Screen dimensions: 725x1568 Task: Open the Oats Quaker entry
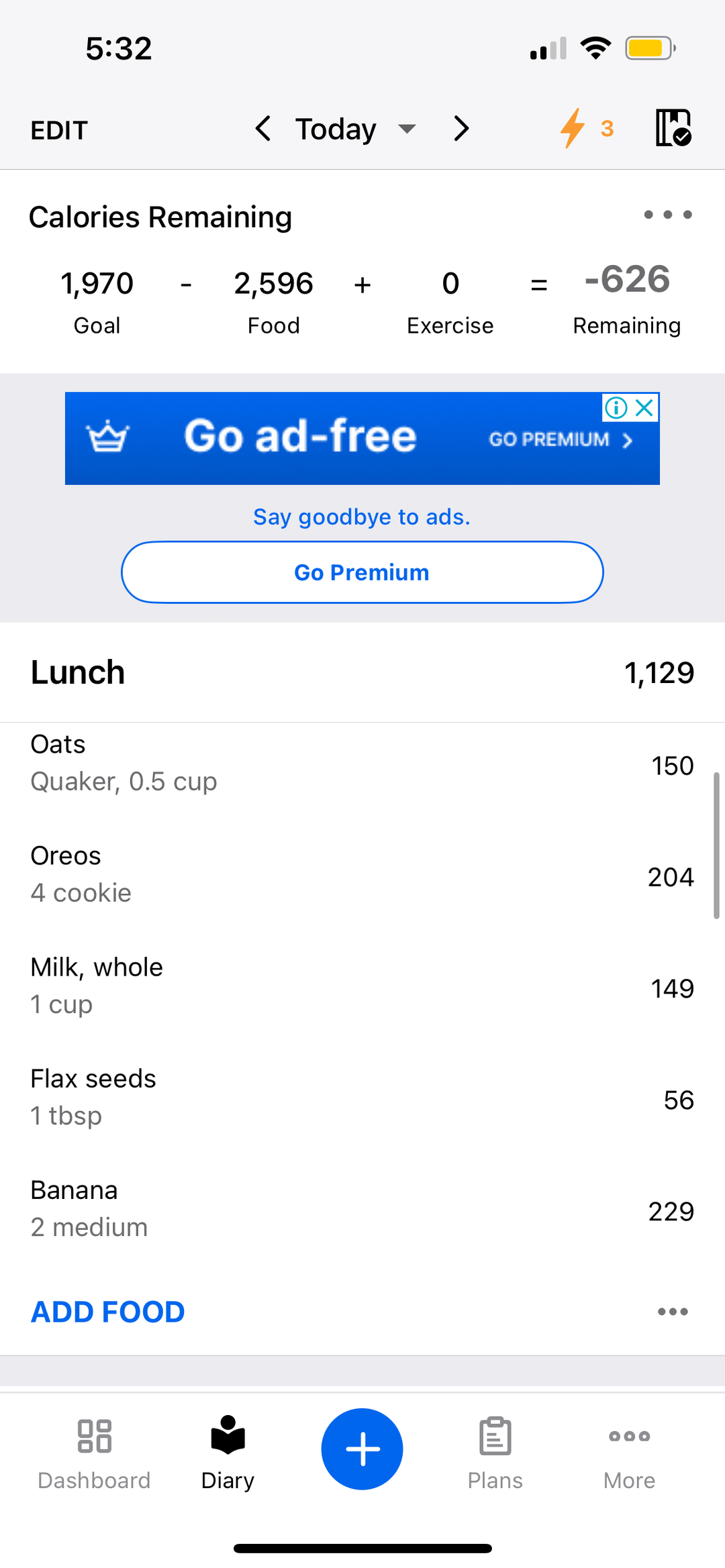[x=362, y=764]
